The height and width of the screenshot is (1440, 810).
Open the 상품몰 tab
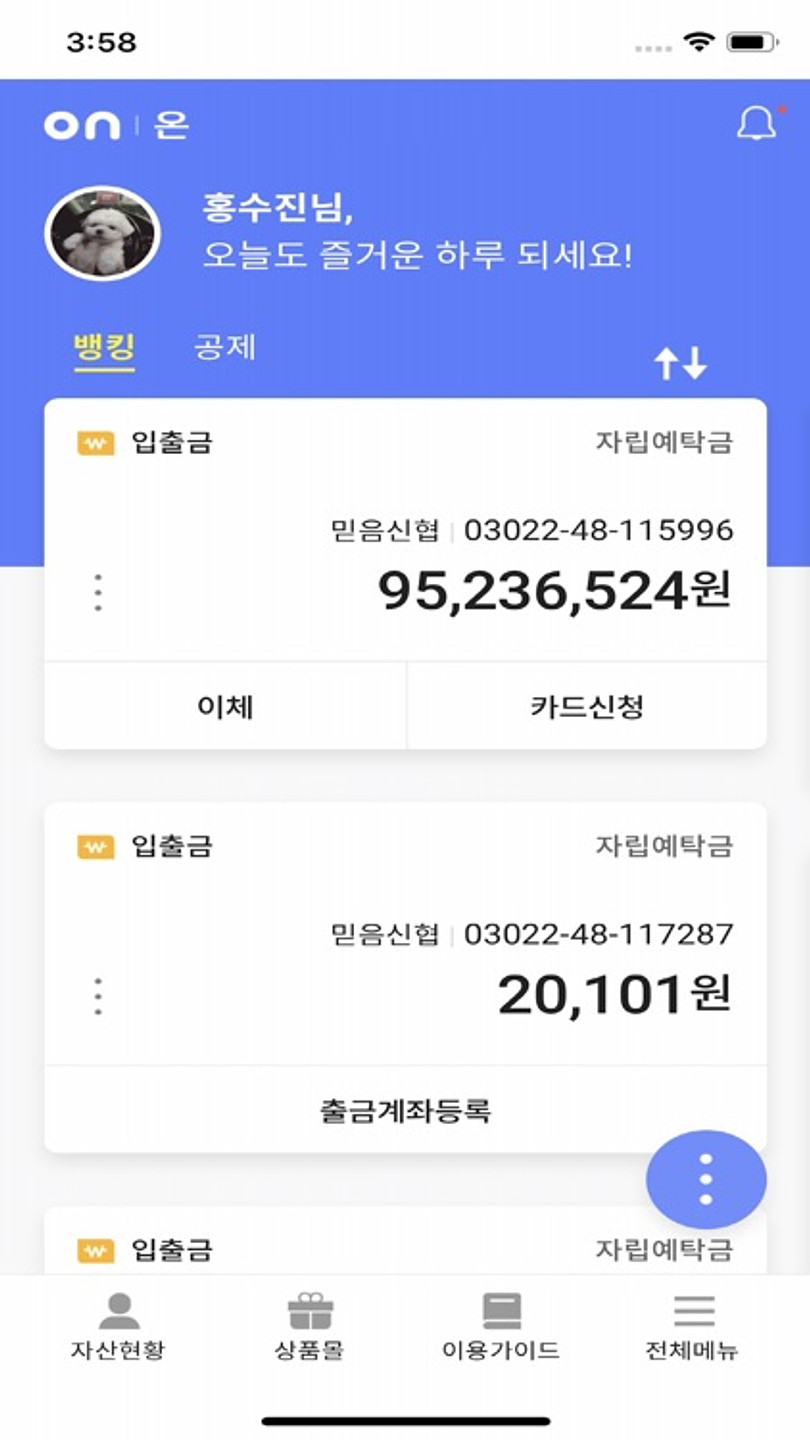pyautogui.click(x=309, y=1327)
